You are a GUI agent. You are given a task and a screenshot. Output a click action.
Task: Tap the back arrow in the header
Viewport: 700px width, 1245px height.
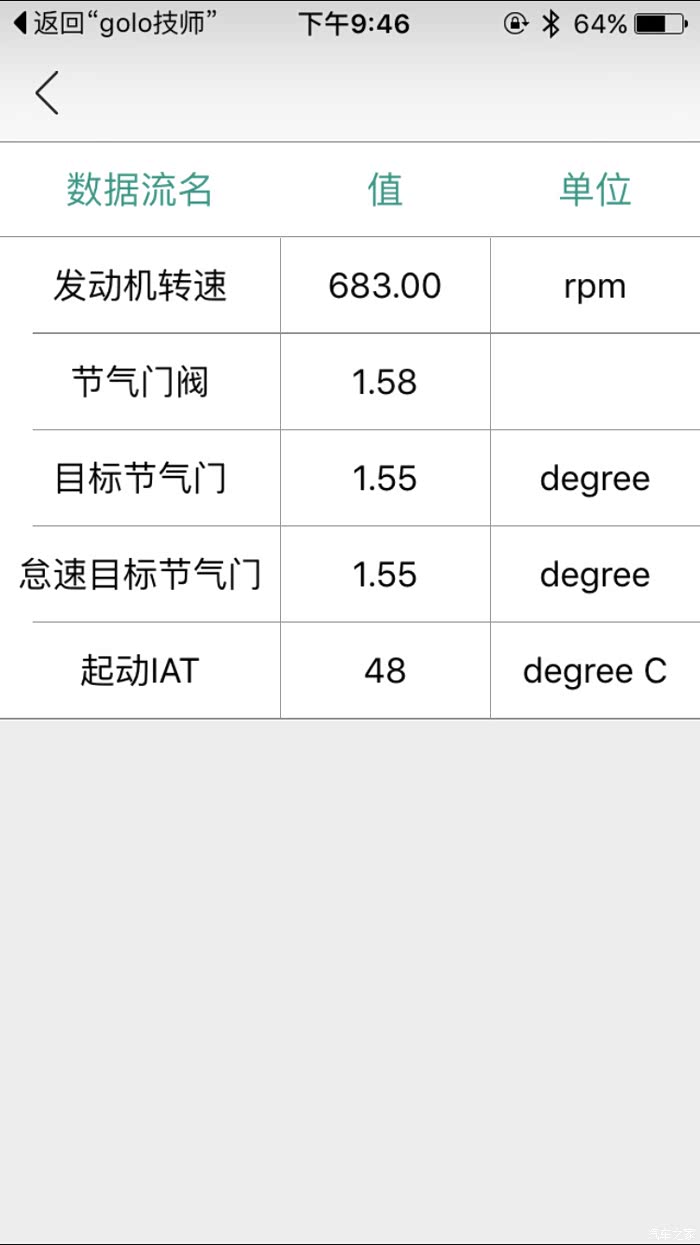(47, 93)
